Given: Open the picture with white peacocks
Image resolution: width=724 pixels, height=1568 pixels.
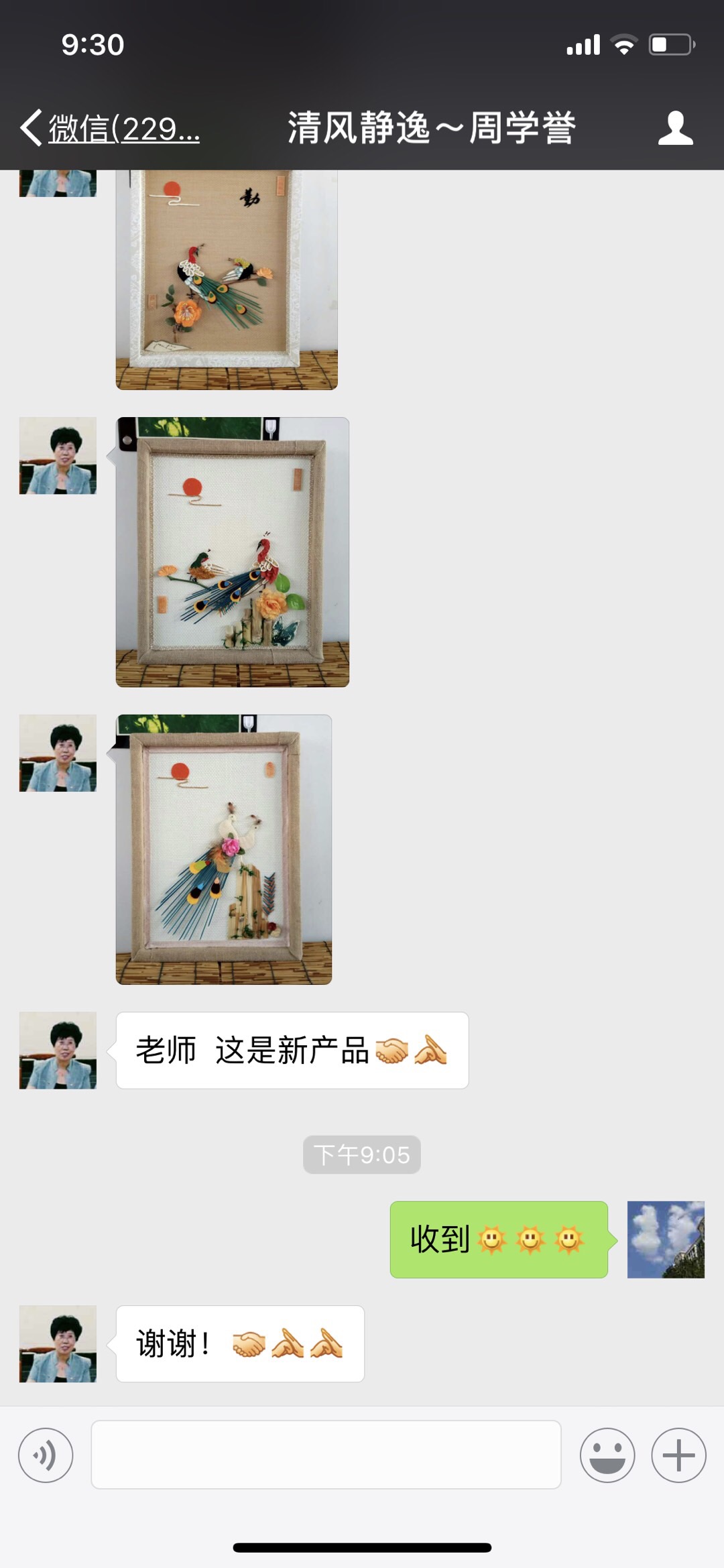Looking at the screenshot, I should click(x=224, y=849).
